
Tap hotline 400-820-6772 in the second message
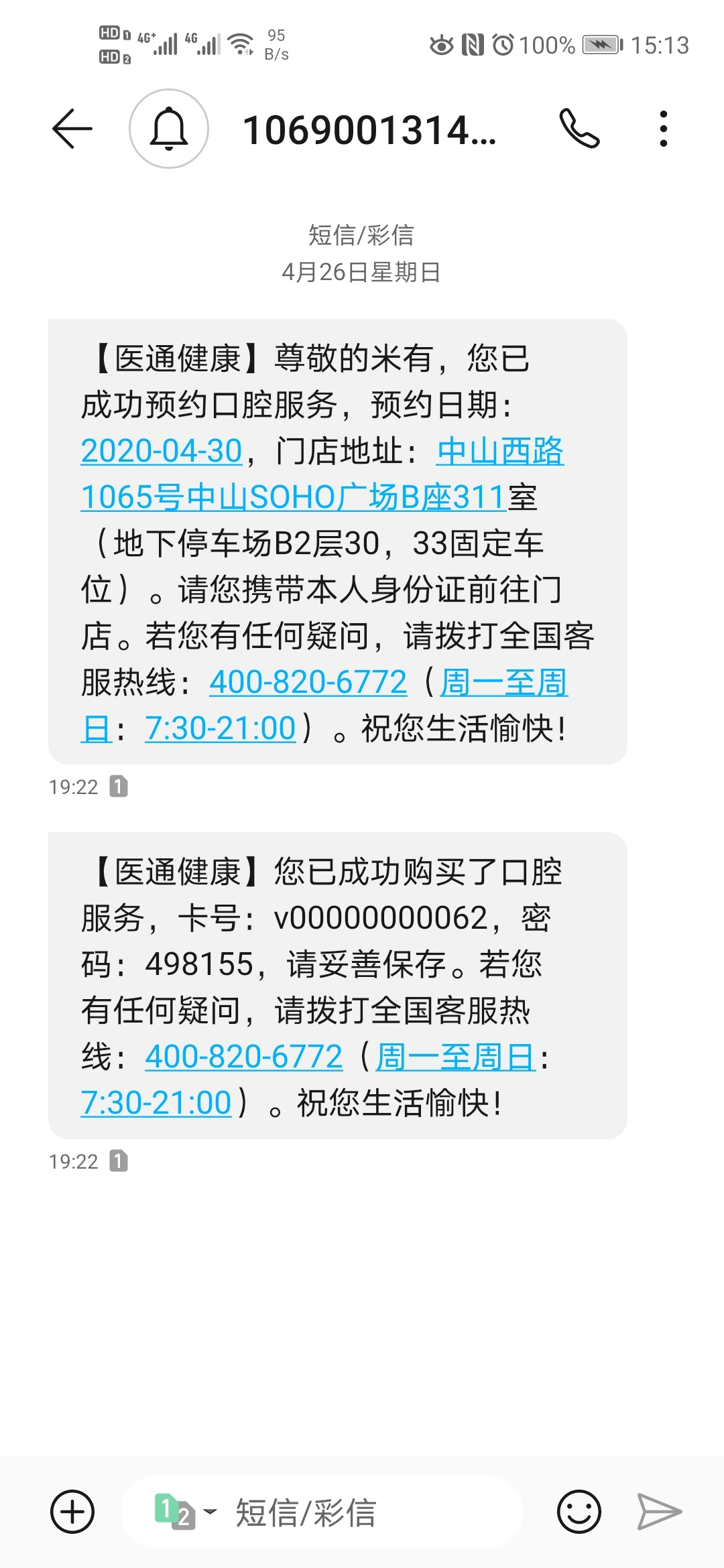point(244,1057)
